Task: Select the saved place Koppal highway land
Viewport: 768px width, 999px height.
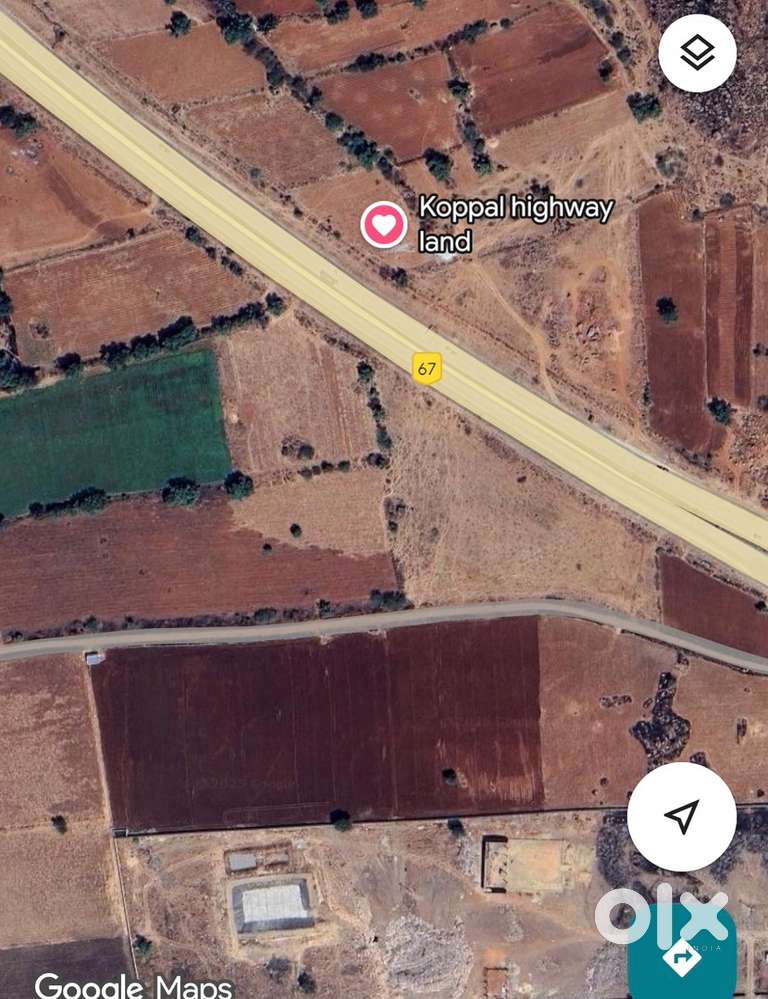Action: pyautogui.click(x=384, y=224)
